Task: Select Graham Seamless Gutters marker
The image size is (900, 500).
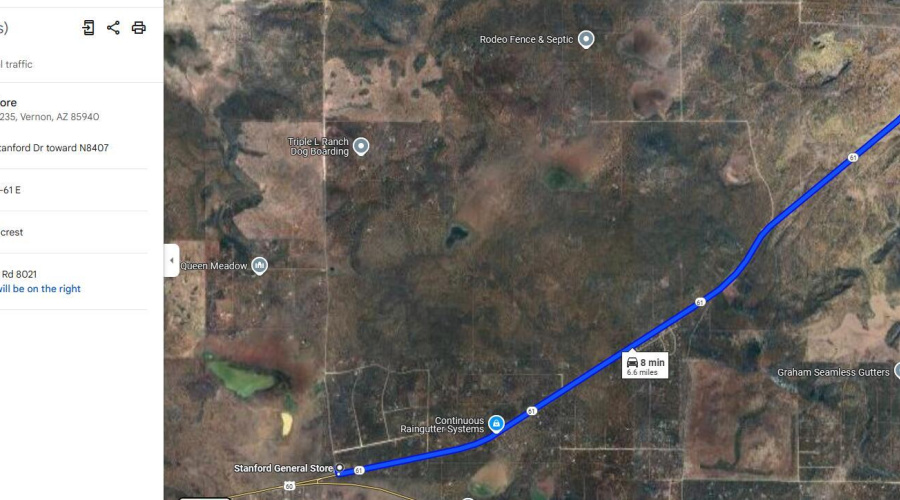Action: 899,372
